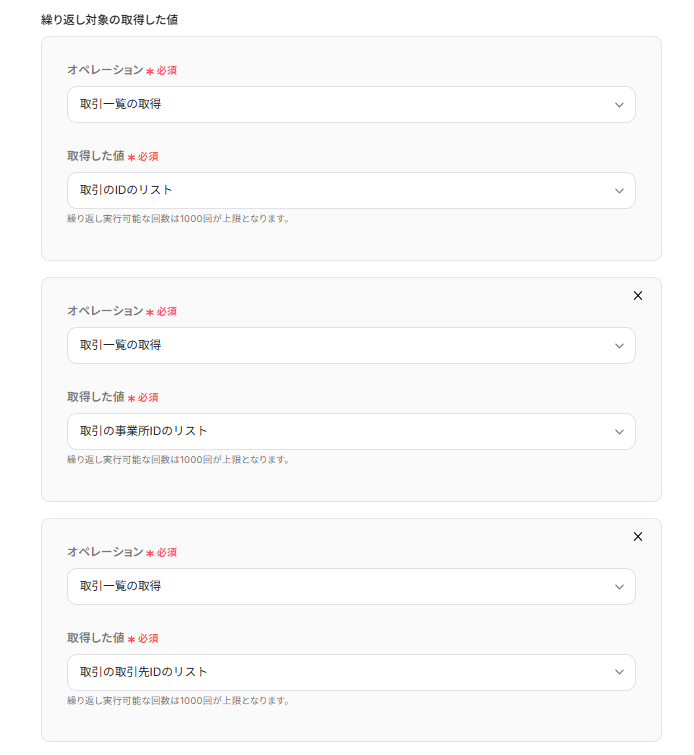
Task: Expand operation dropdown above 取引の取引先IDのリスト
Action: tap(351, 586)
